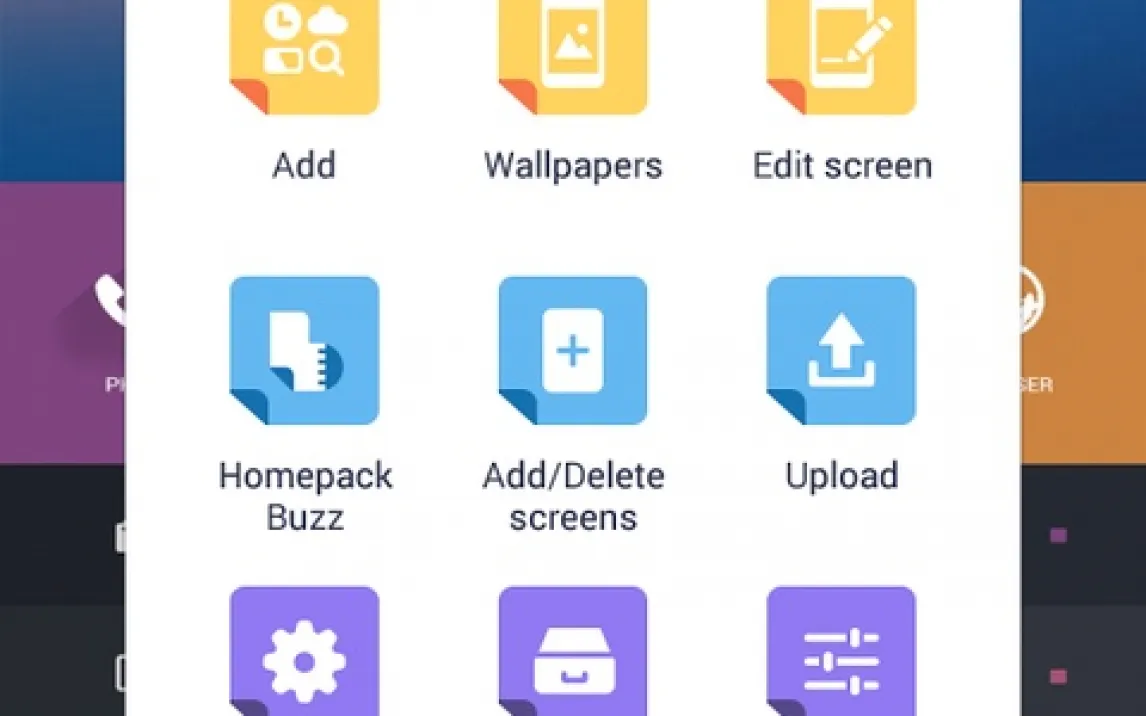Tap the purple drawer box icon
The width and height of the screenshot is (1146, 716).
click(x=573, y=655)
